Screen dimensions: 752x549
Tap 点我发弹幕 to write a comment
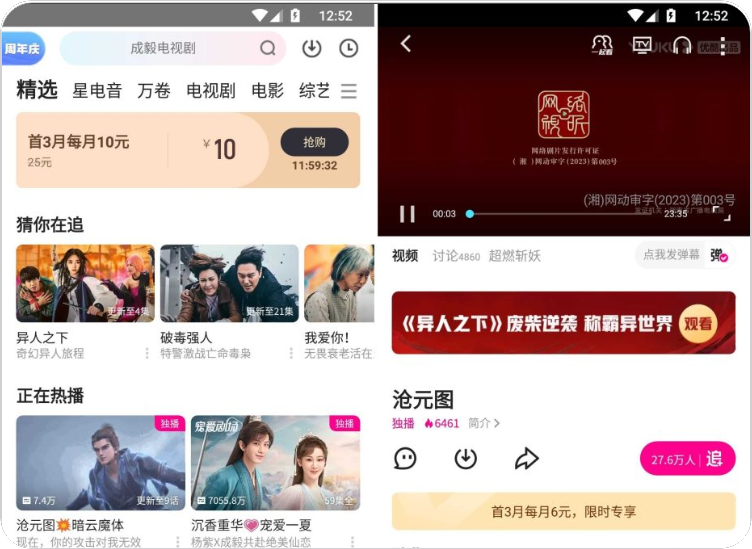pyautogui.click(x=671, y=255)
